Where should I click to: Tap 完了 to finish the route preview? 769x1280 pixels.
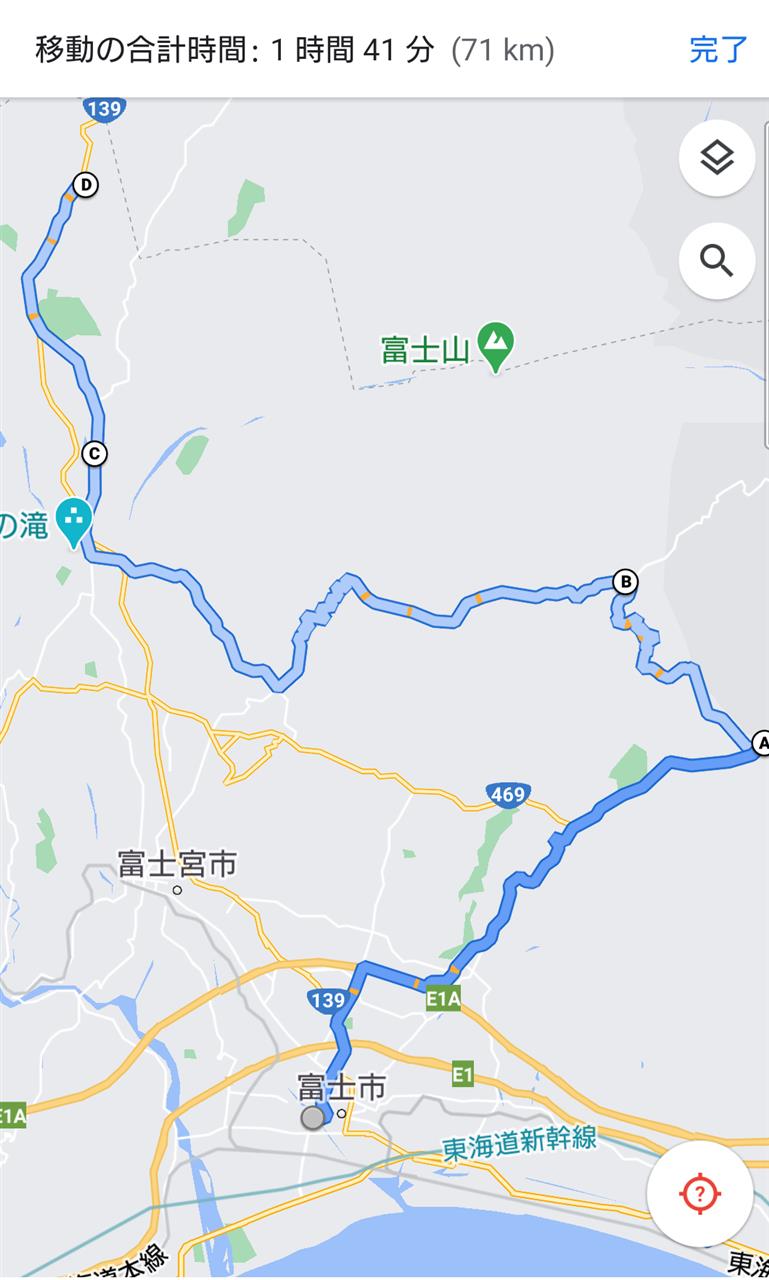coord(718,49)
